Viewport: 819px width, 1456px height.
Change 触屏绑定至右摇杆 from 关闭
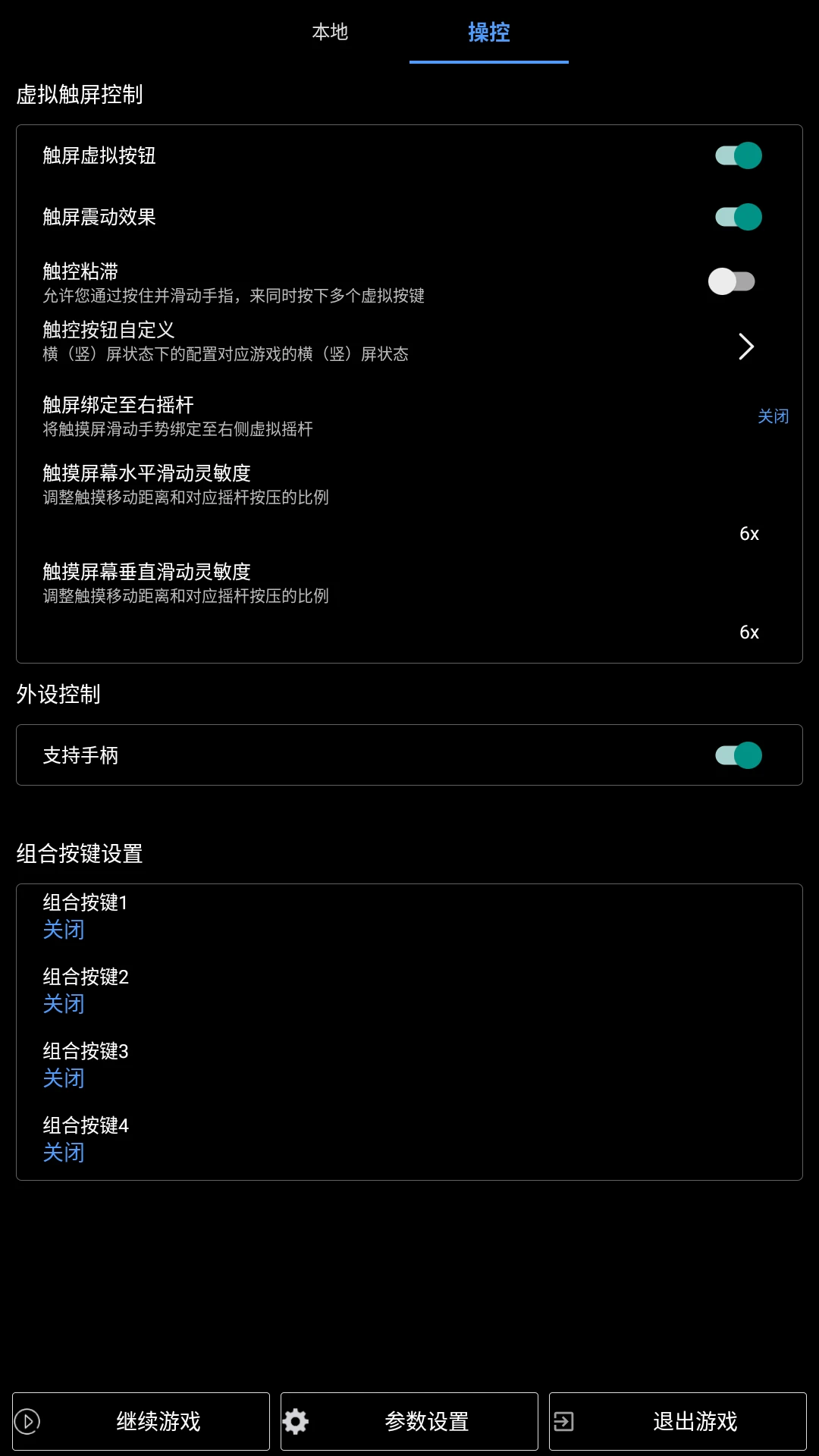pyautogui.click(x=773, y=416)
